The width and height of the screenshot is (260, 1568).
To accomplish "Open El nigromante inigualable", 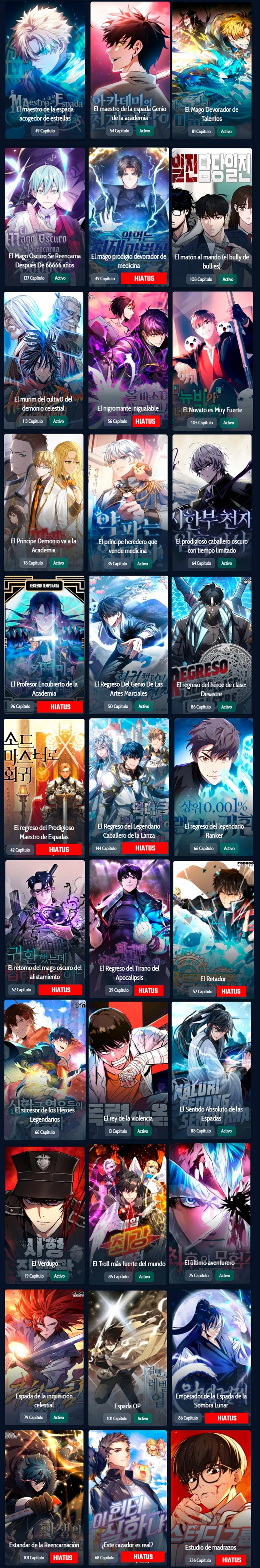I will pos(128,356).
